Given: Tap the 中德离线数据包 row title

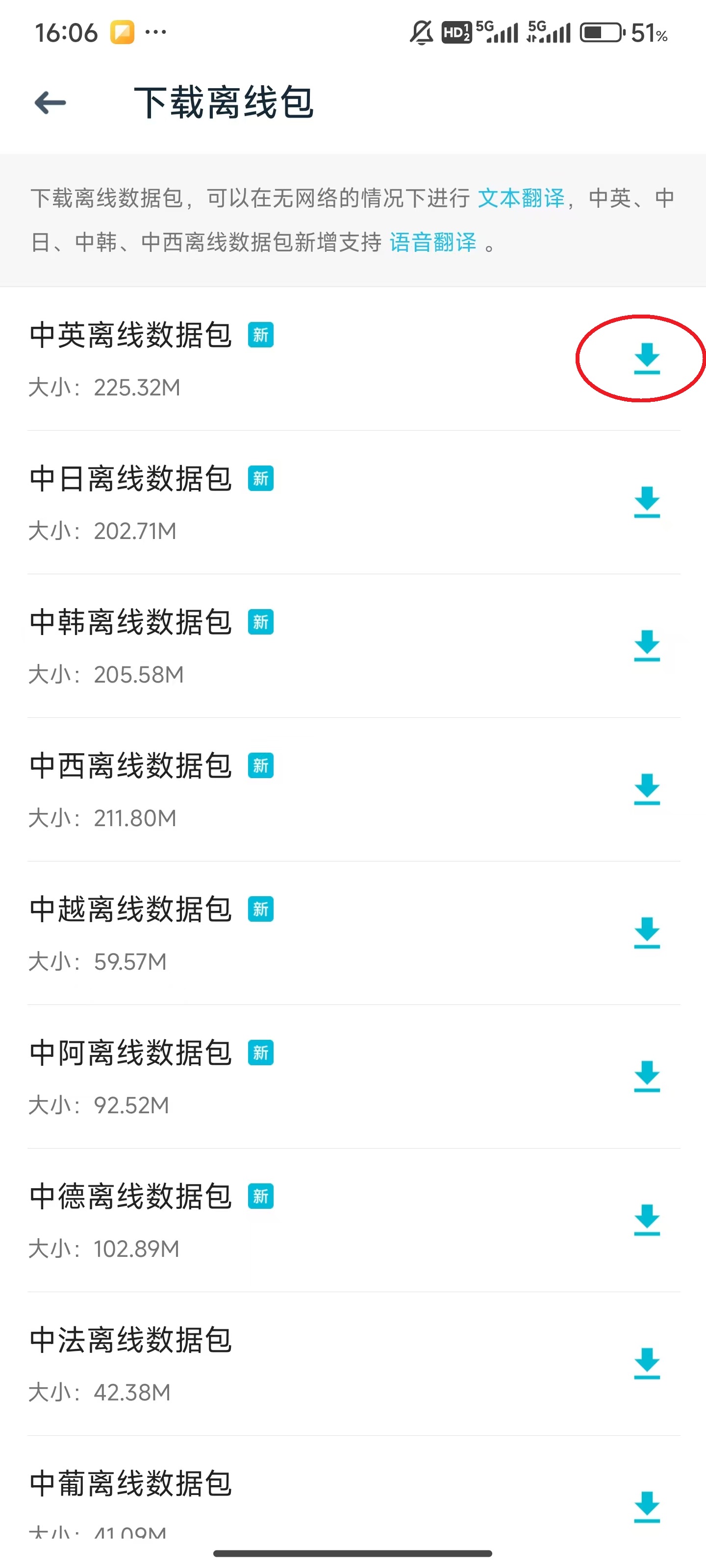Looking at the screenshot, I should [x=131, y=1196].
